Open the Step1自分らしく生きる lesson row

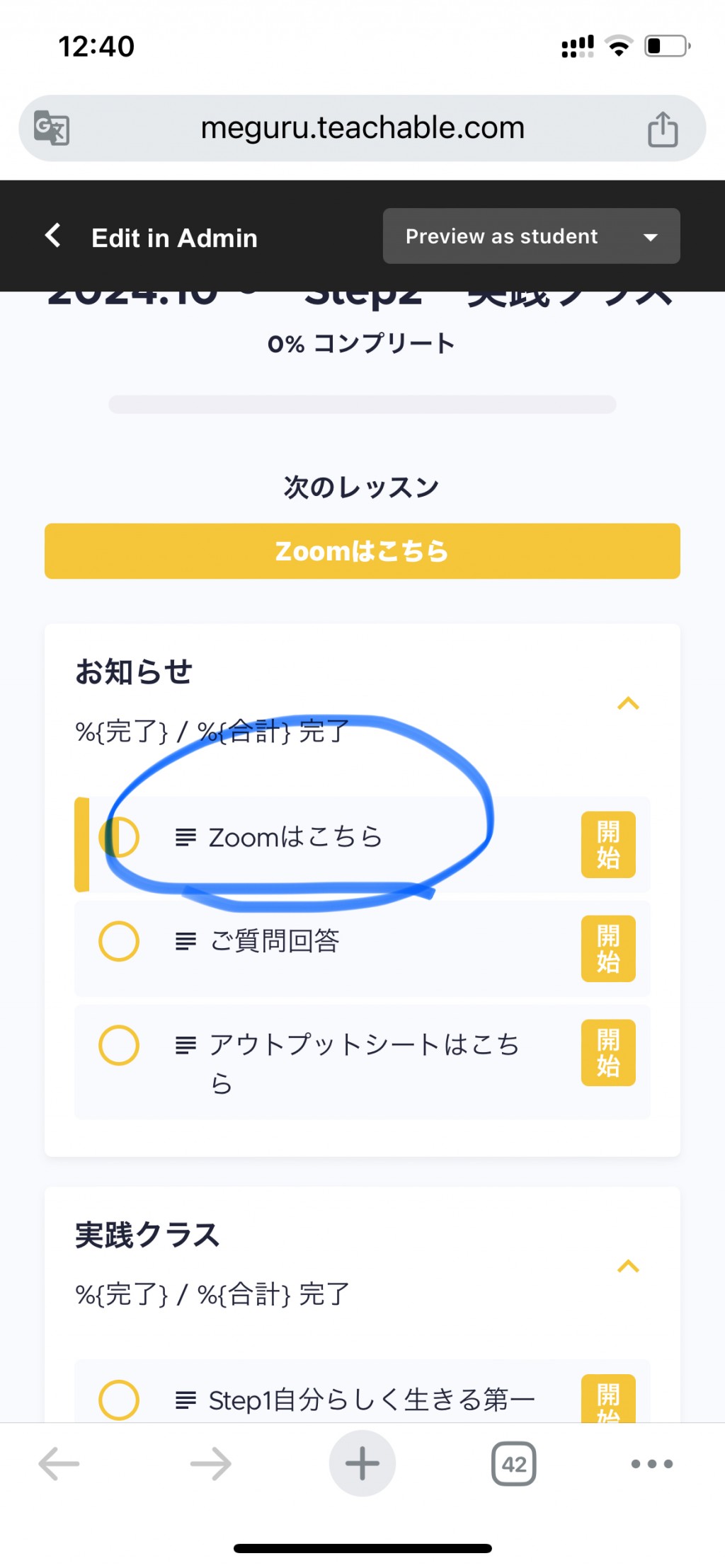[362, 1391]
